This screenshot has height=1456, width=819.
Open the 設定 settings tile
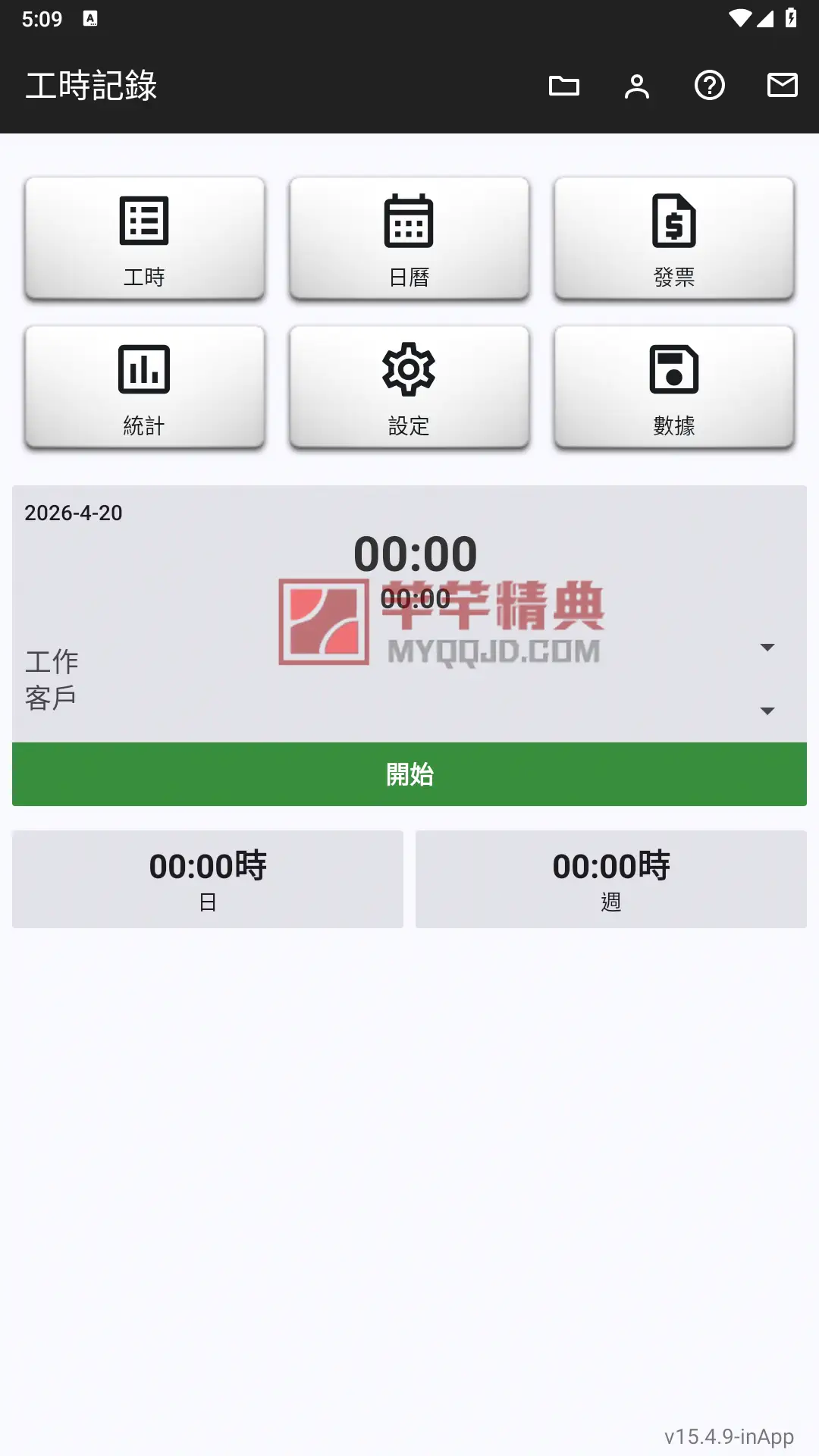click(x=409, y=388)
